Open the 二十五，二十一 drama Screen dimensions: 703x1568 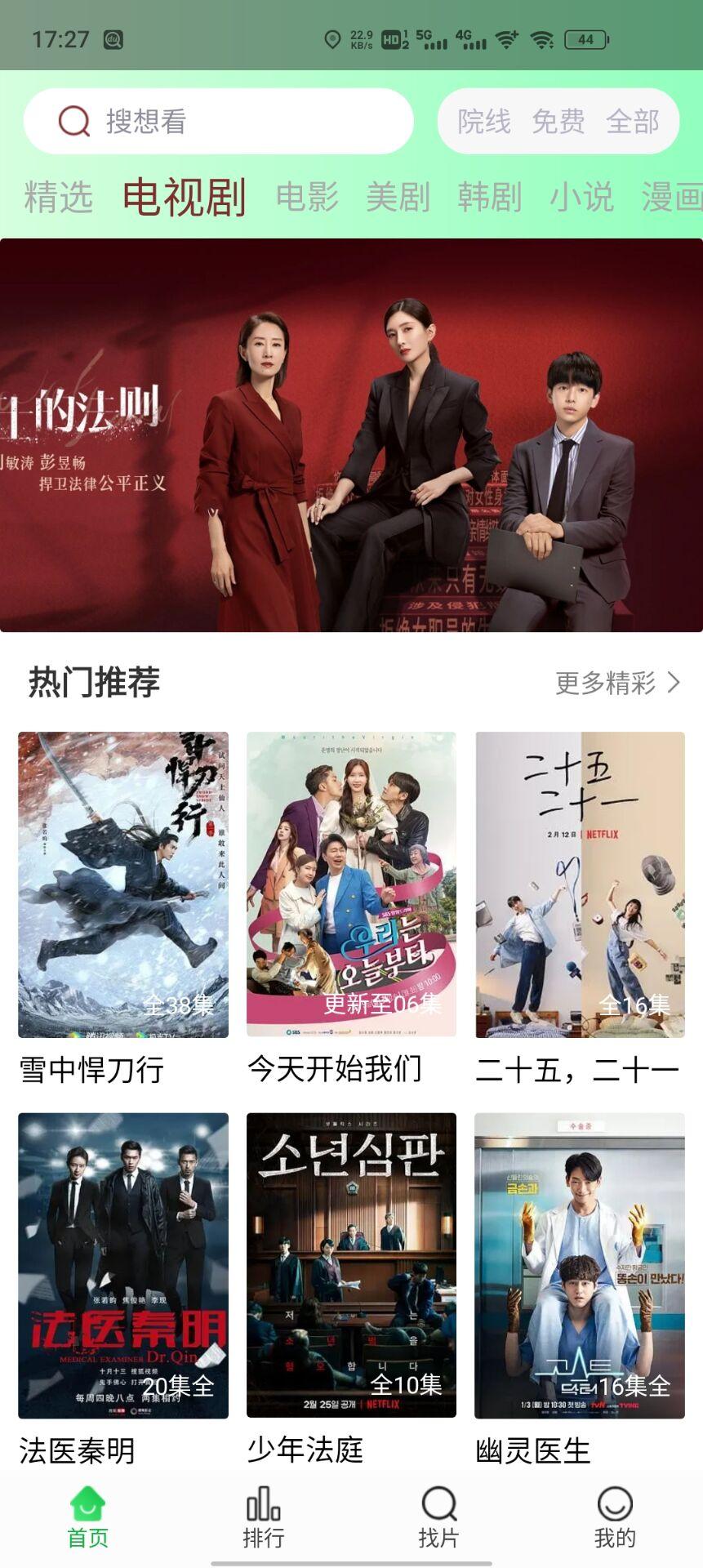[x=580, y=884]
